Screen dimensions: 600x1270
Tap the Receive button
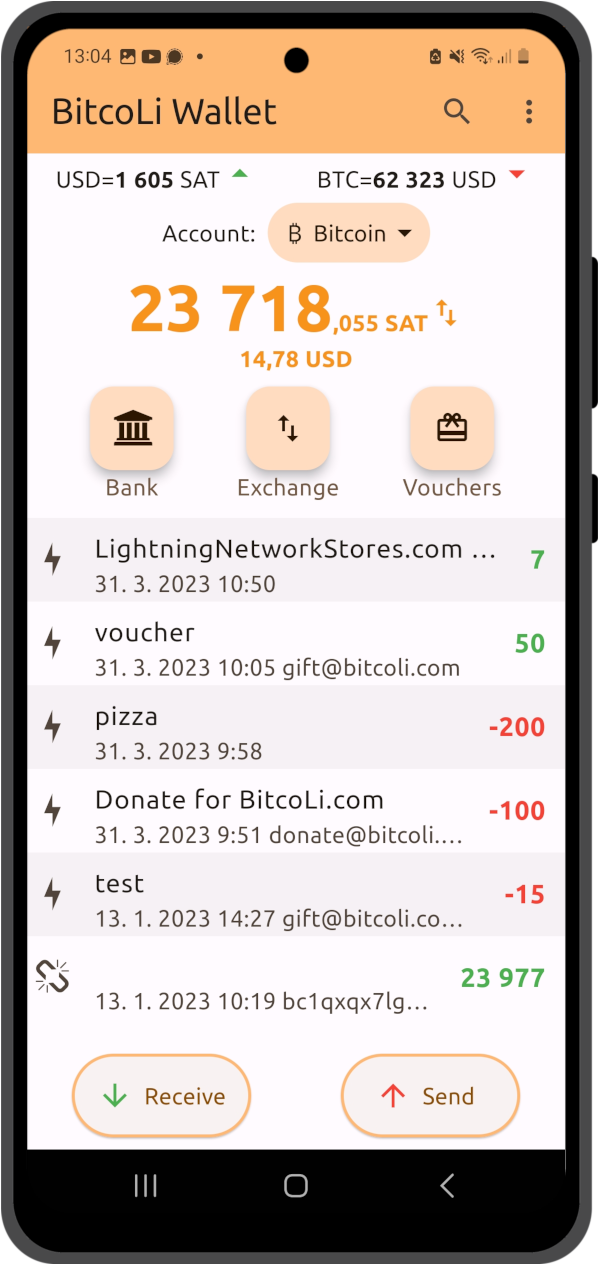161,1096
